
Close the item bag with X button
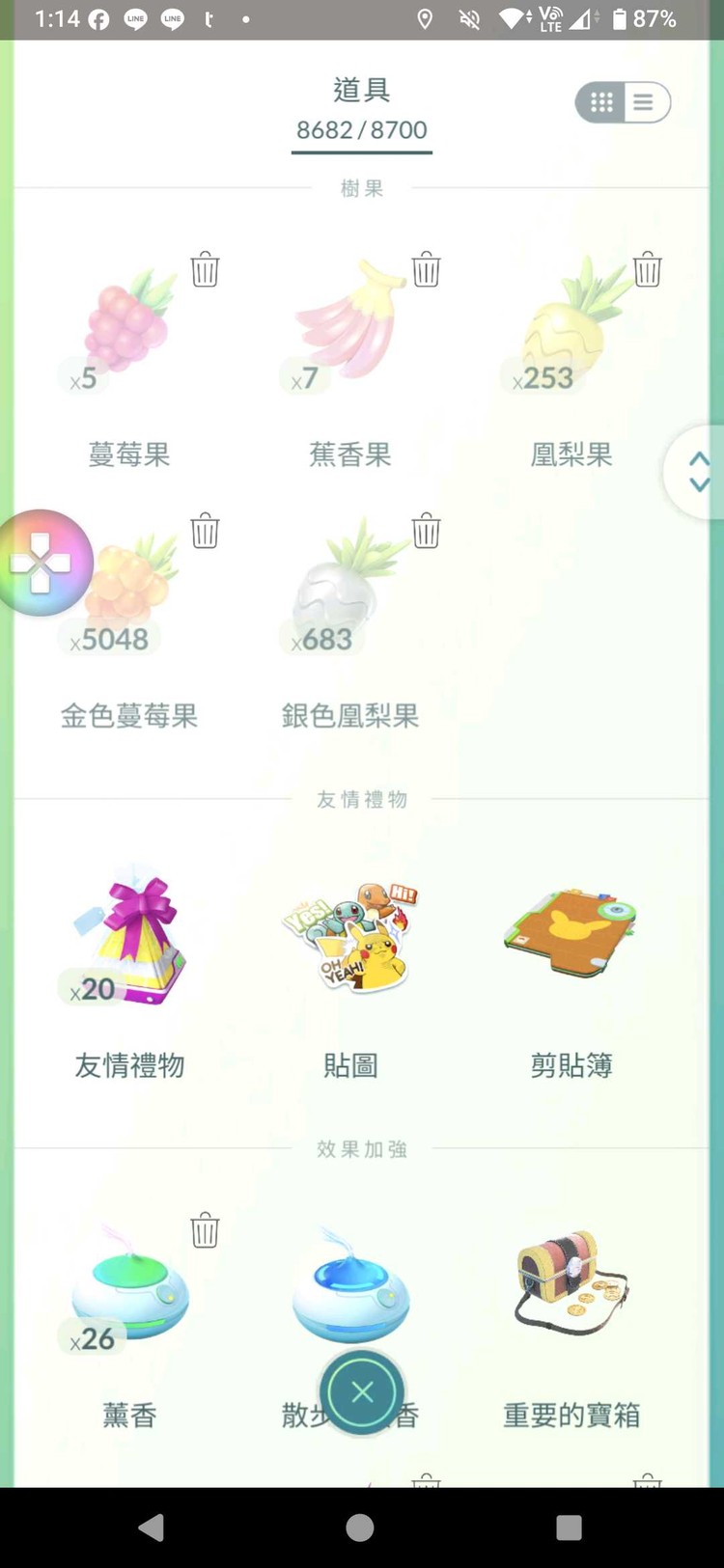pos(362,1391)
